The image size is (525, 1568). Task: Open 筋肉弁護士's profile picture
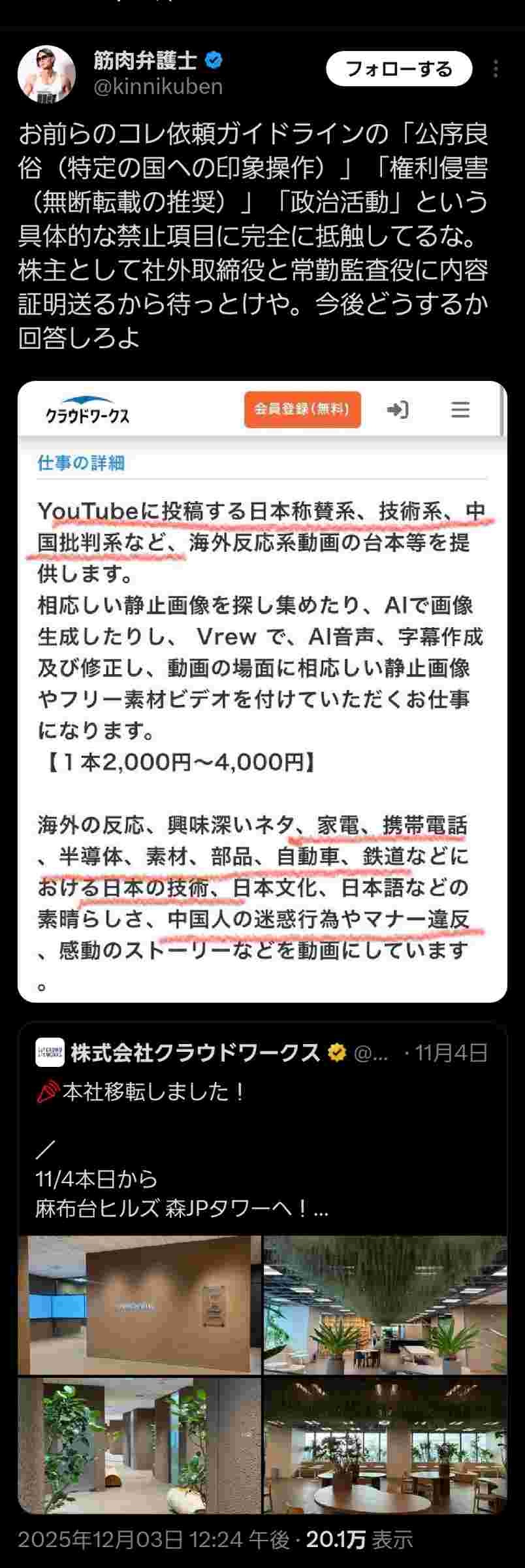click(x=46, y=74)
